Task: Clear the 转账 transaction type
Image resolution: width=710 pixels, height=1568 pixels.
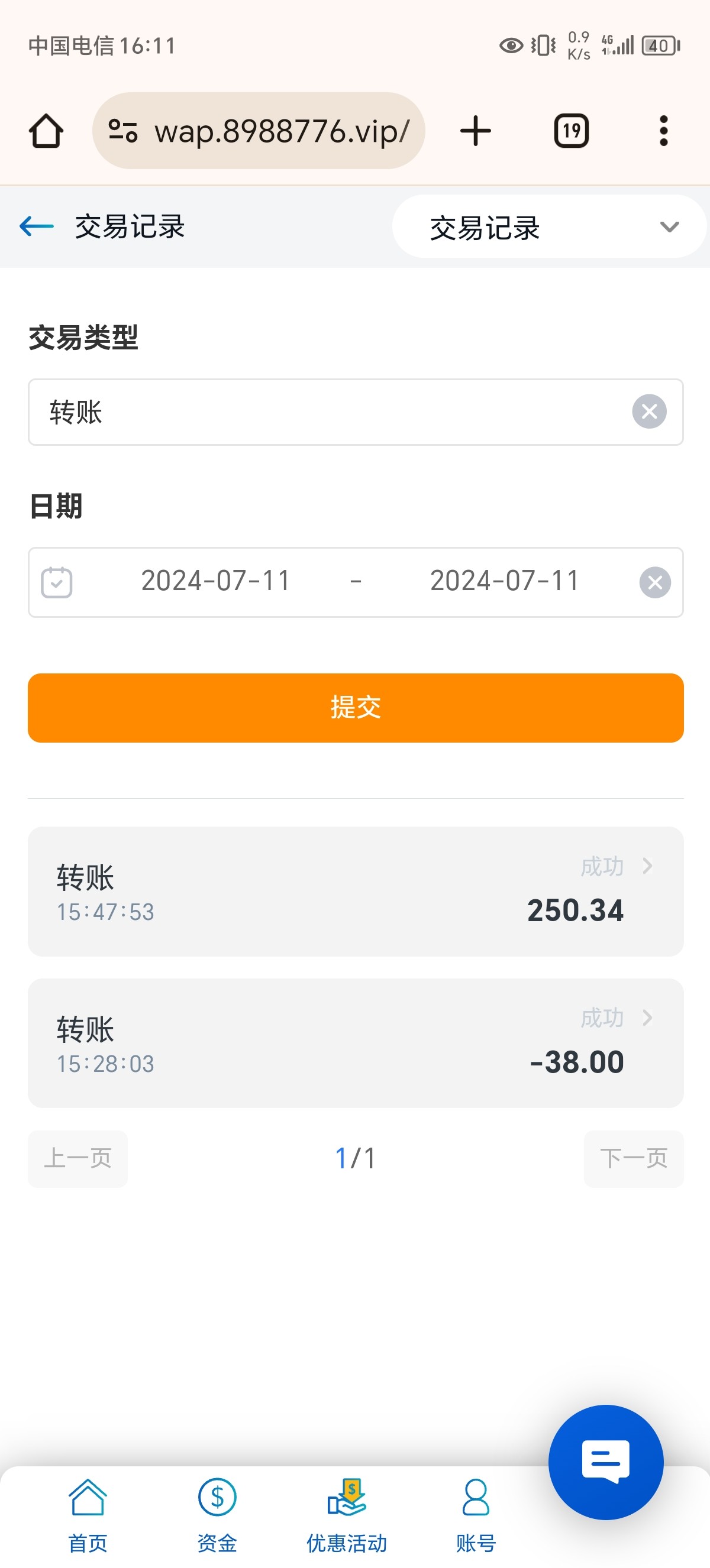Action: tap(648, 412)
